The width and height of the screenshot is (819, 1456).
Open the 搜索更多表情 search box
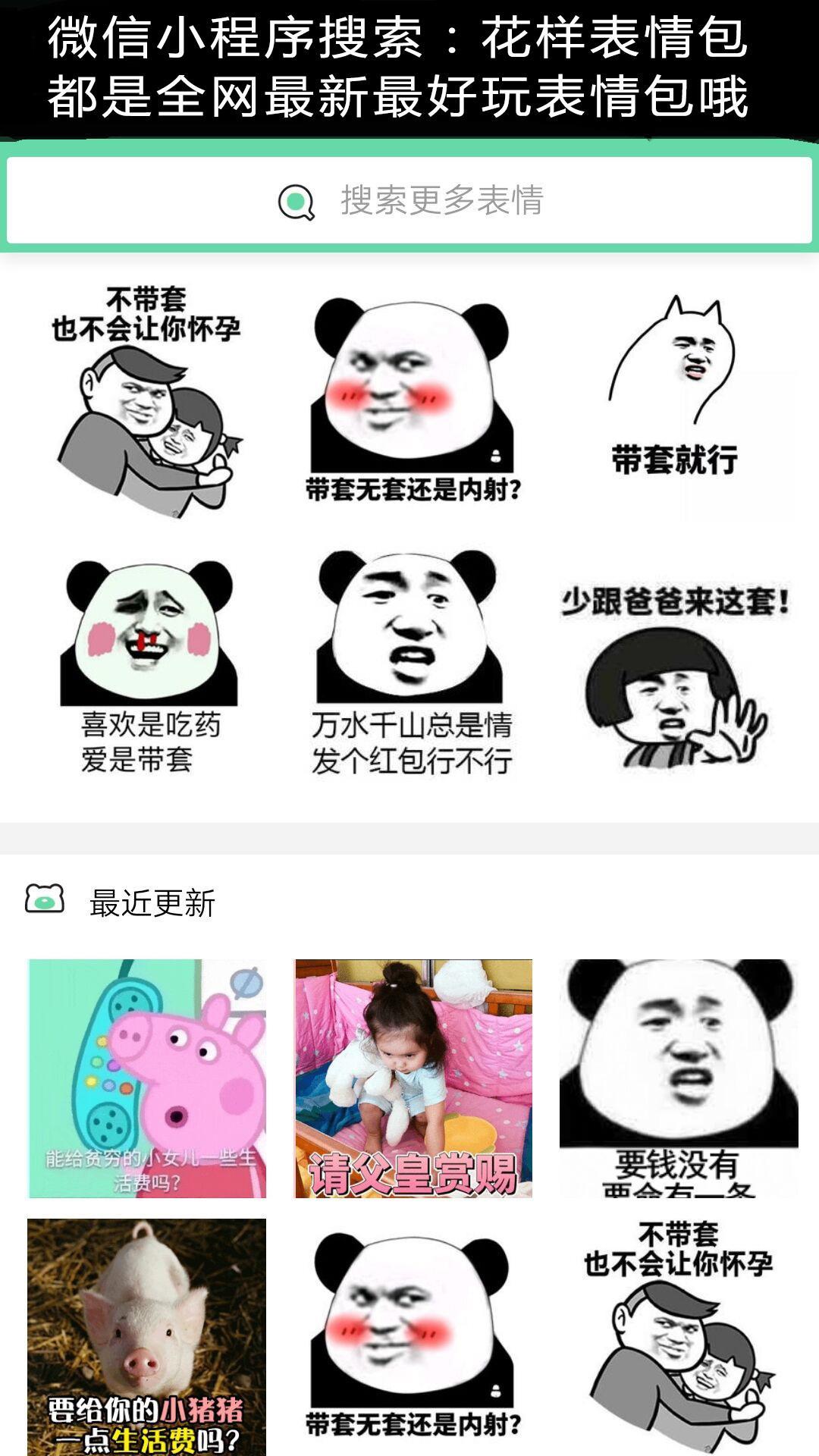[x=409, y=201]
